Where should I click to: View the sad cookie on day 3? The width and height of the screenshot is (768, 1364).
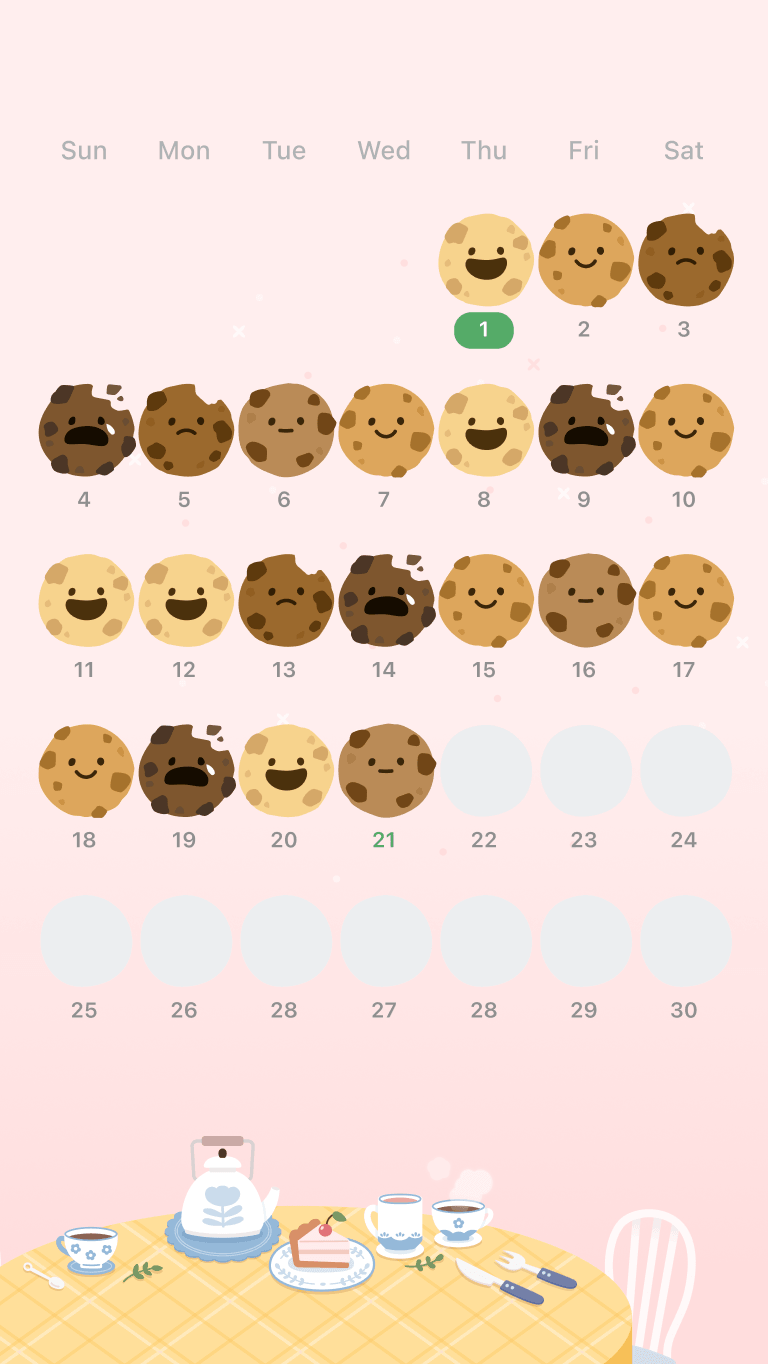coord(685,260)
